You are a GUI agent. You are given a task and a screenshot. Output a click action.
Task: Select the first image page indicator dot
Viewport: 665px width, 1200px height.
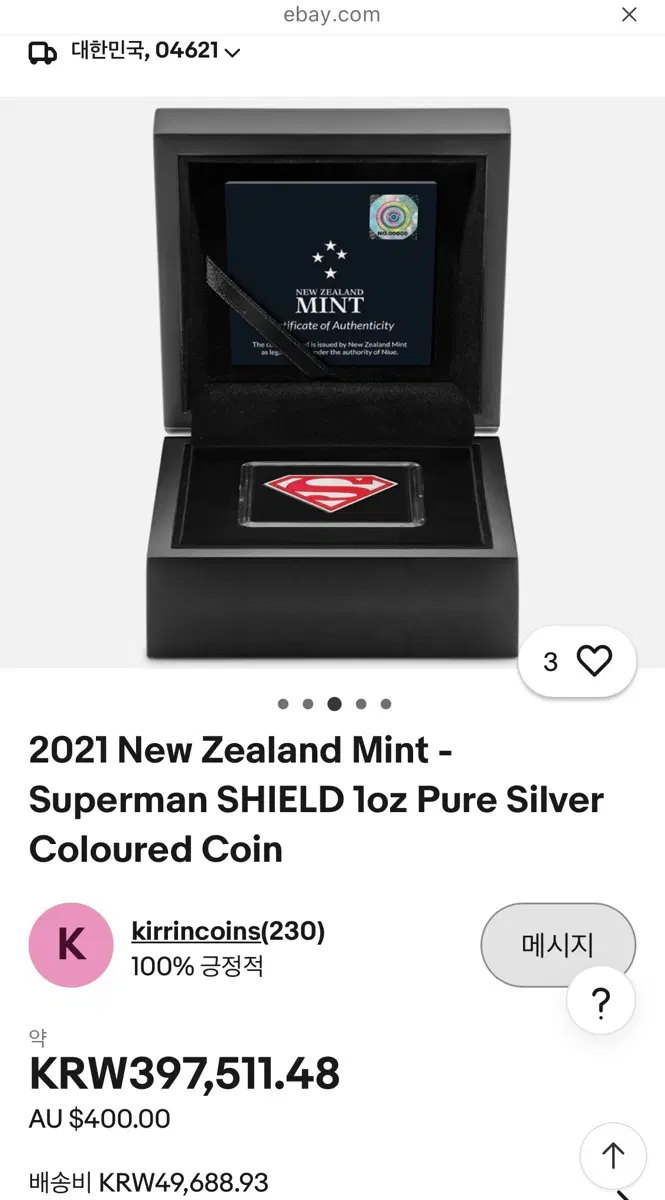tap(283, 704)
